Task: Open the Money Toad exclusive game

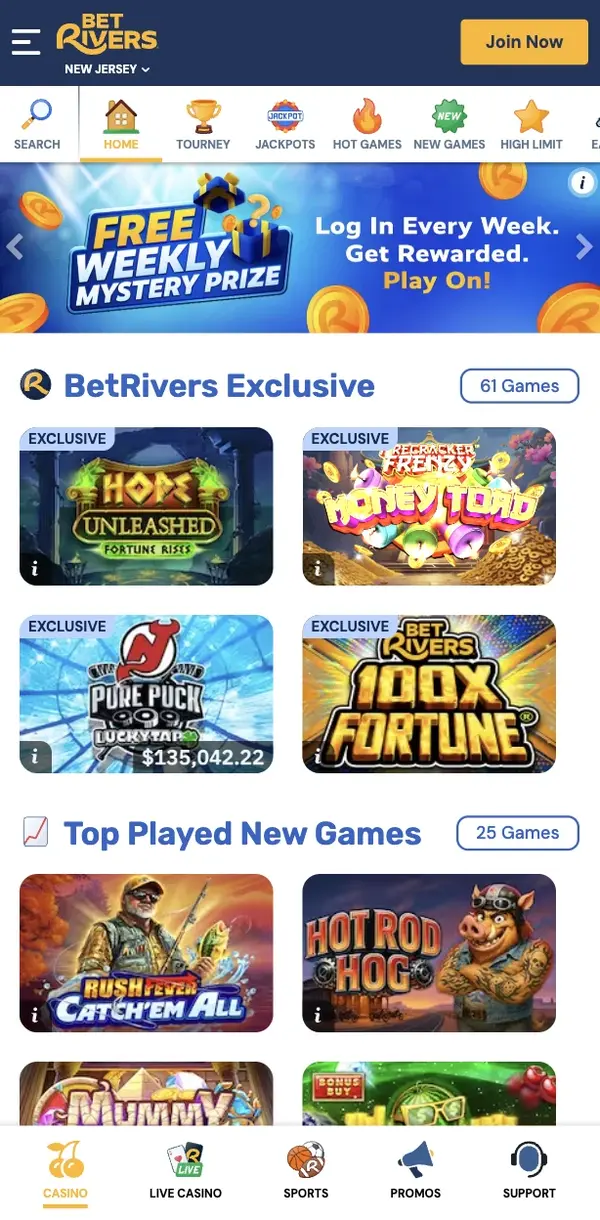Action: [429, 506]
